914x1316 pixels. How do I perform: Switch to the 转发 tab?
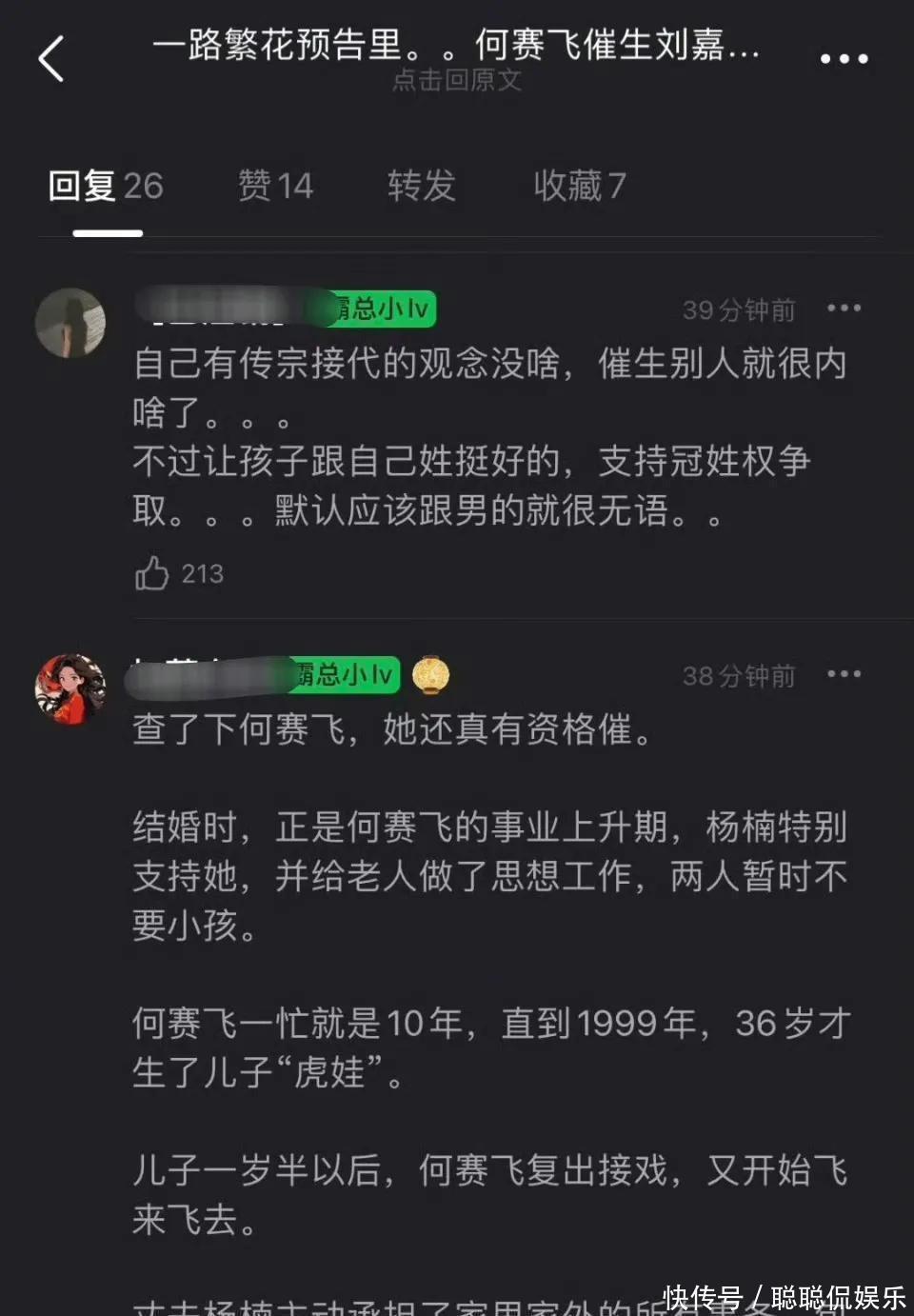(x=421, y=186)
